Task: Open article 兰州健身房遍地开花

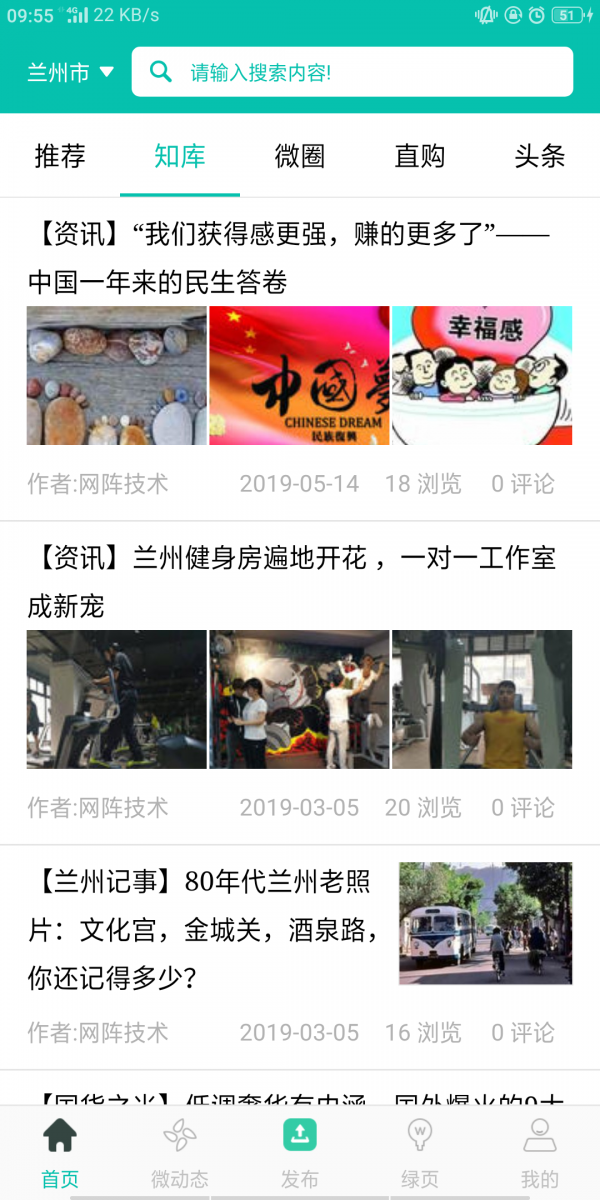Action: [x=290, y=582]
